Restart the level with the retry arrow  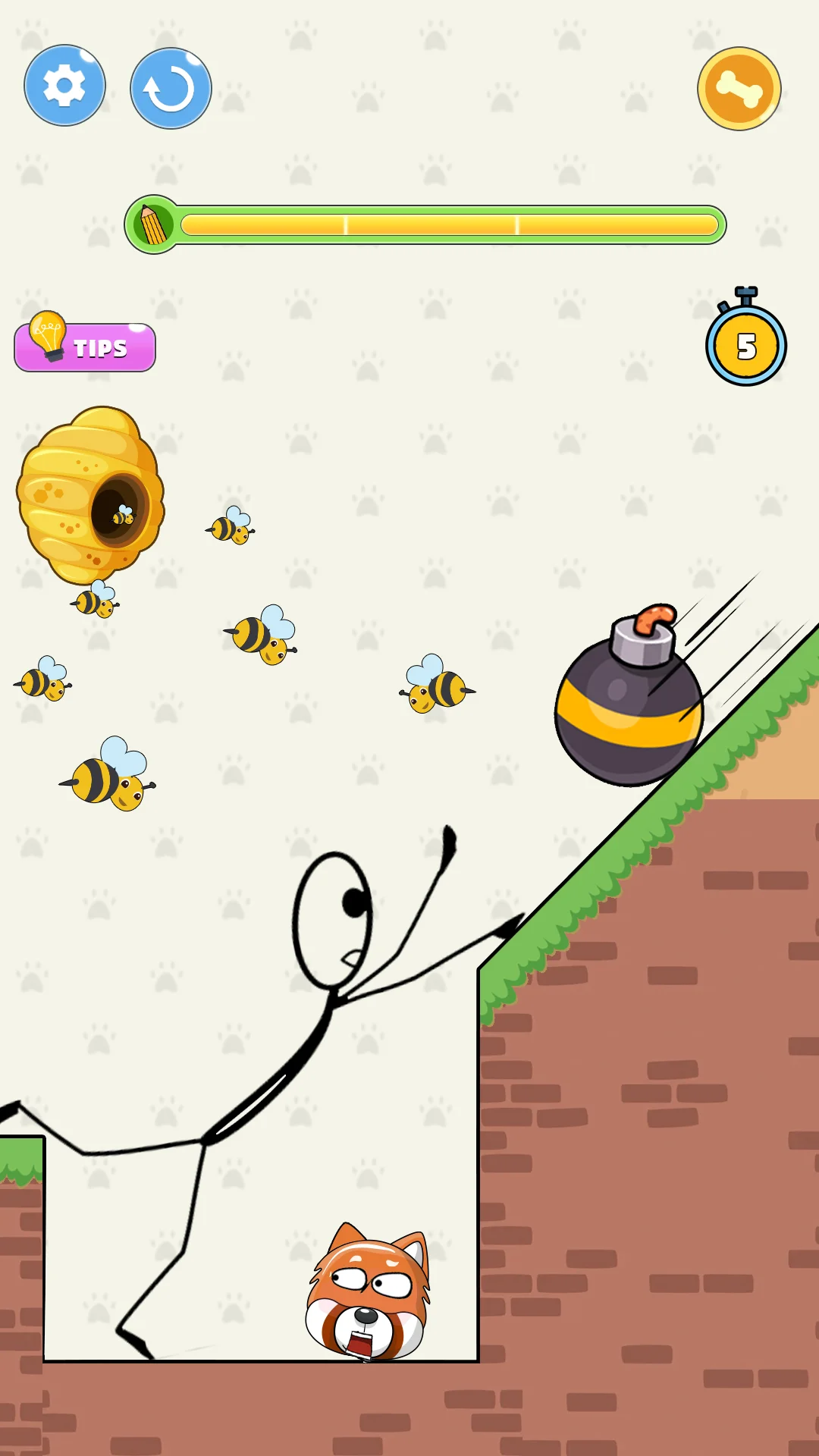[x=171, y=88]
